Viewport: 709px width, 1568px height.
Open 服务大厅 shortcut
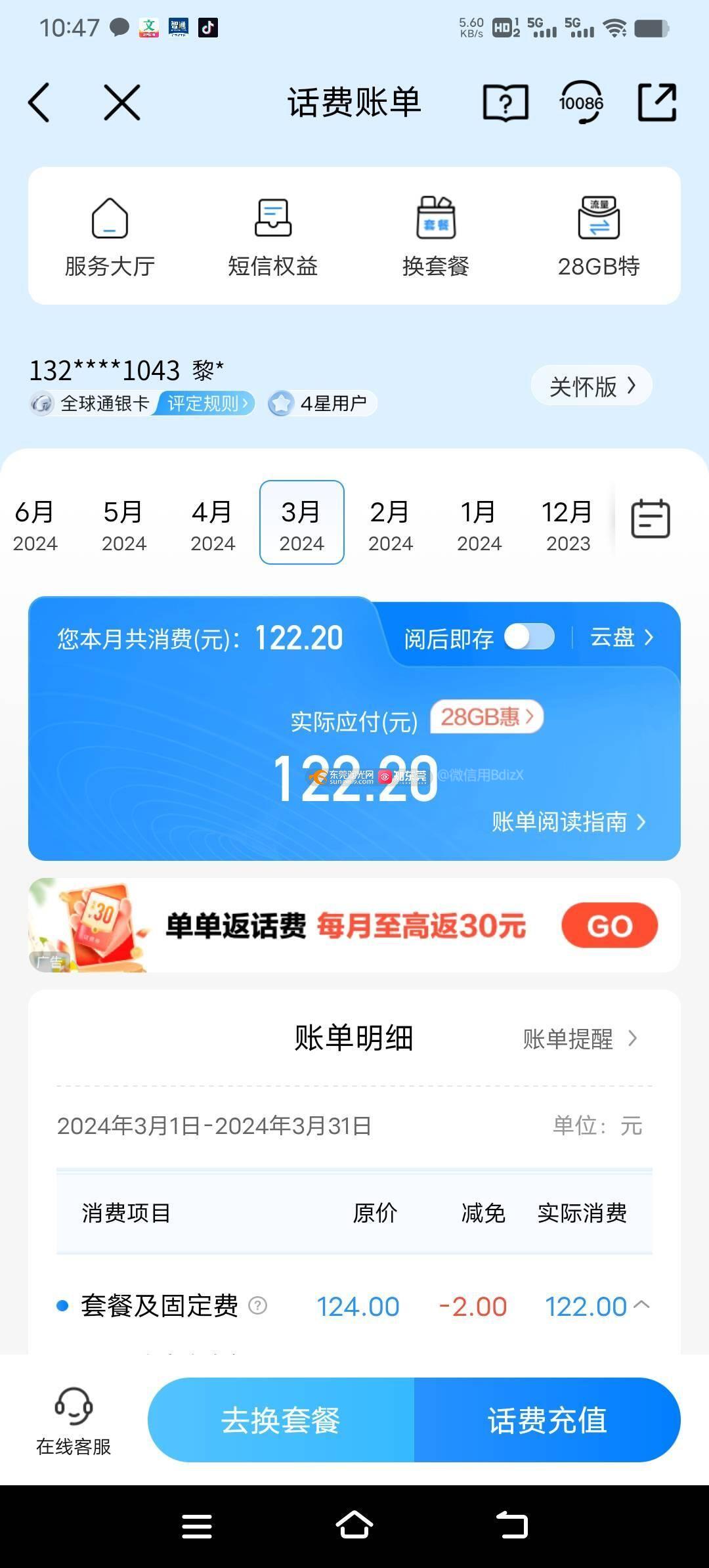[x=110, y=236]
